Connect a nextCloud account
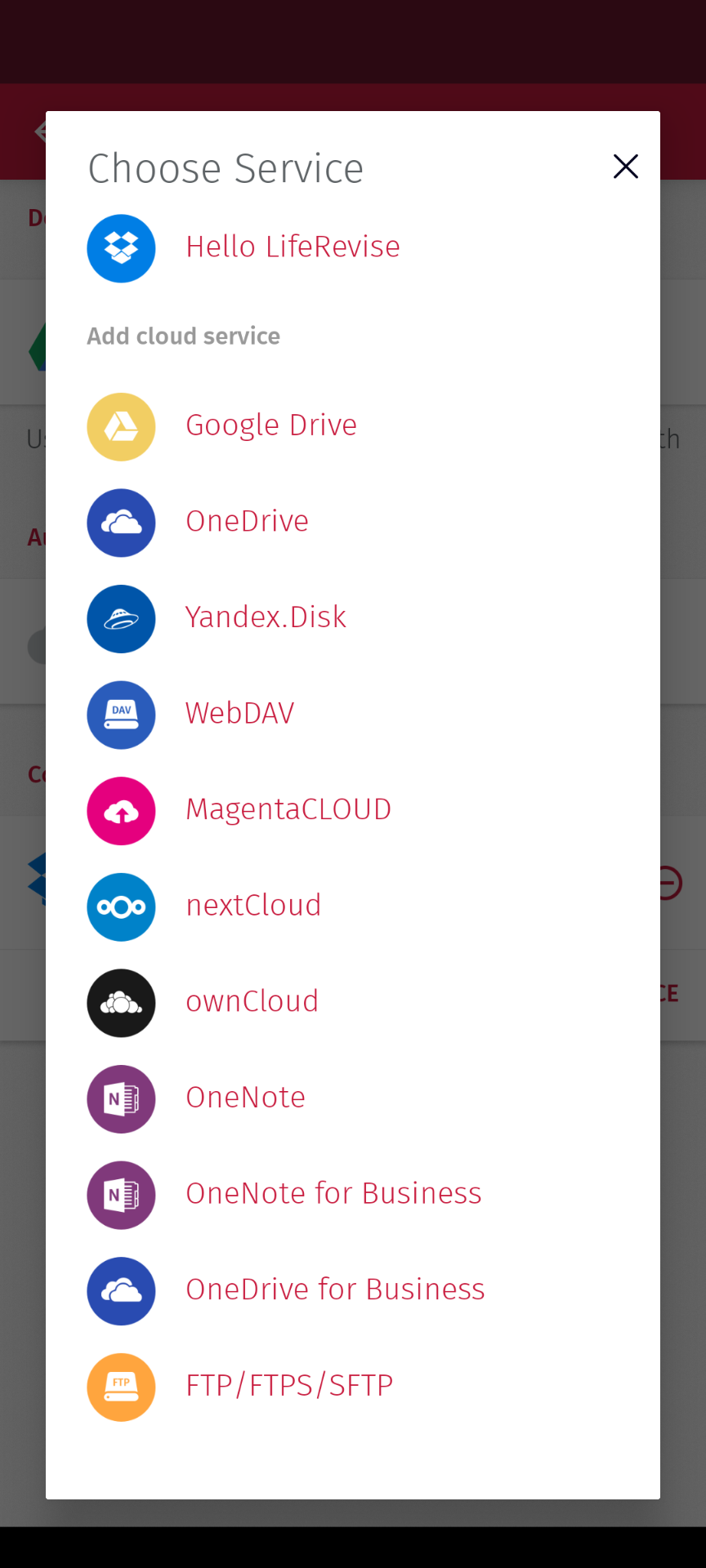706x1568 pixels. (x=253, y=906)
